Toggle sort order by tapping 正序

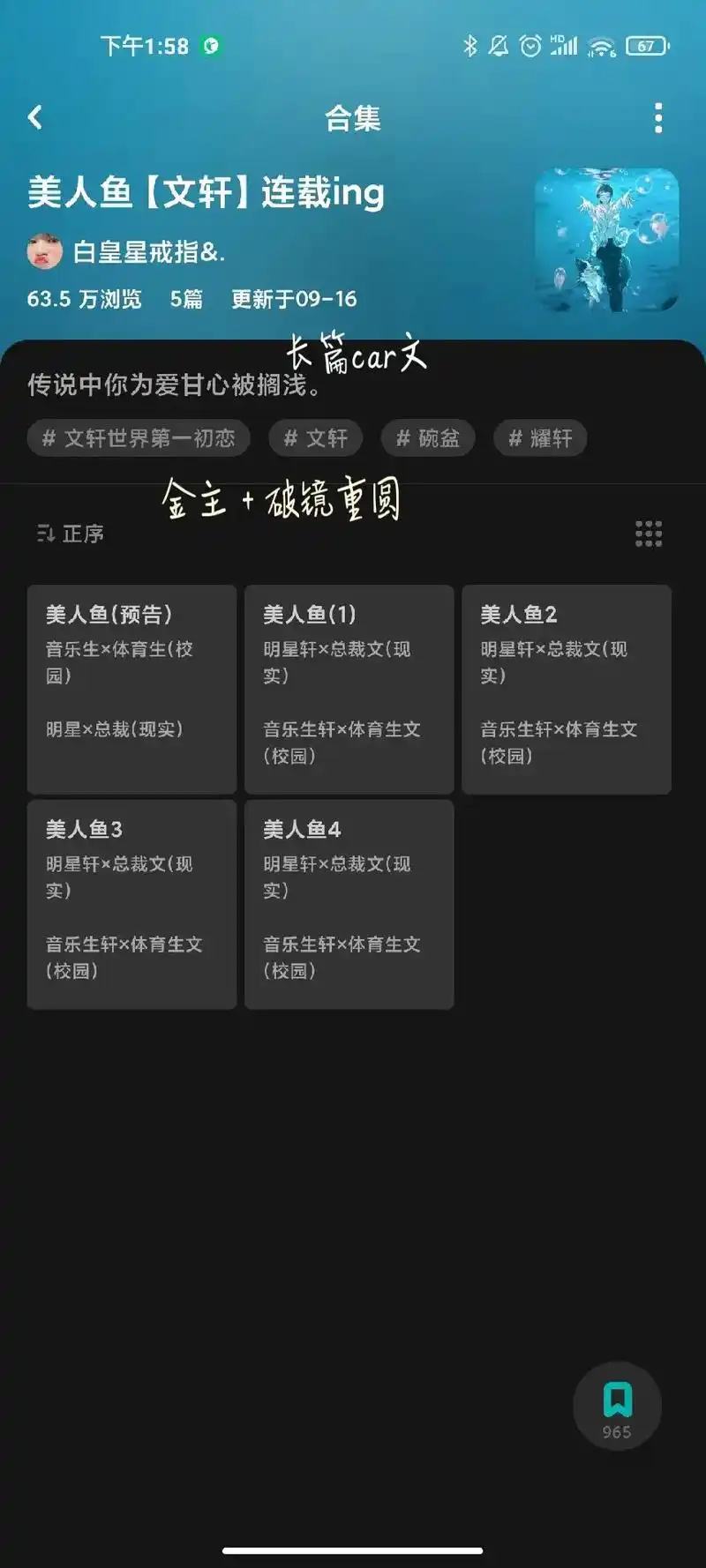(80, 534)
